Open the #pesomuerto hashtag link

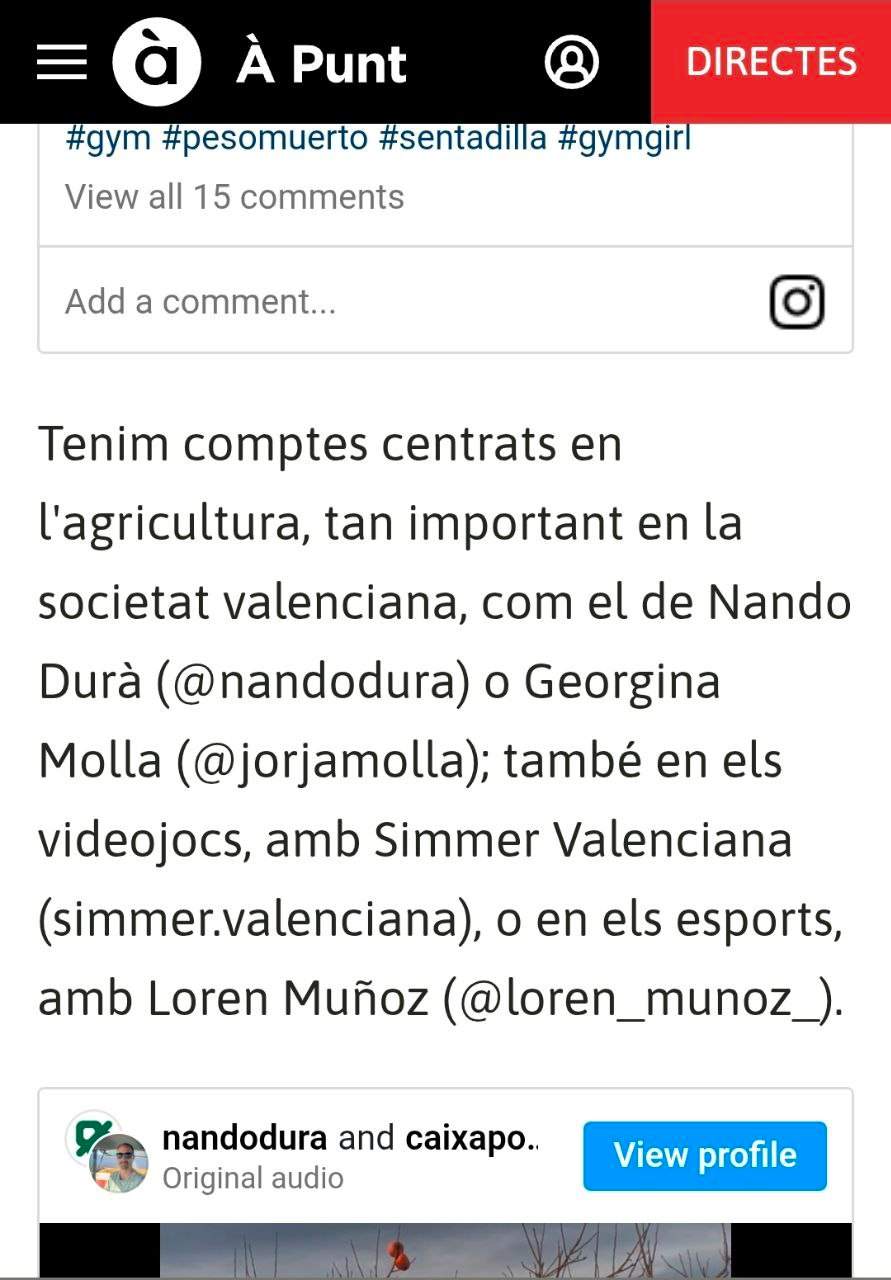pyautogui.click(x=265, y=138)
